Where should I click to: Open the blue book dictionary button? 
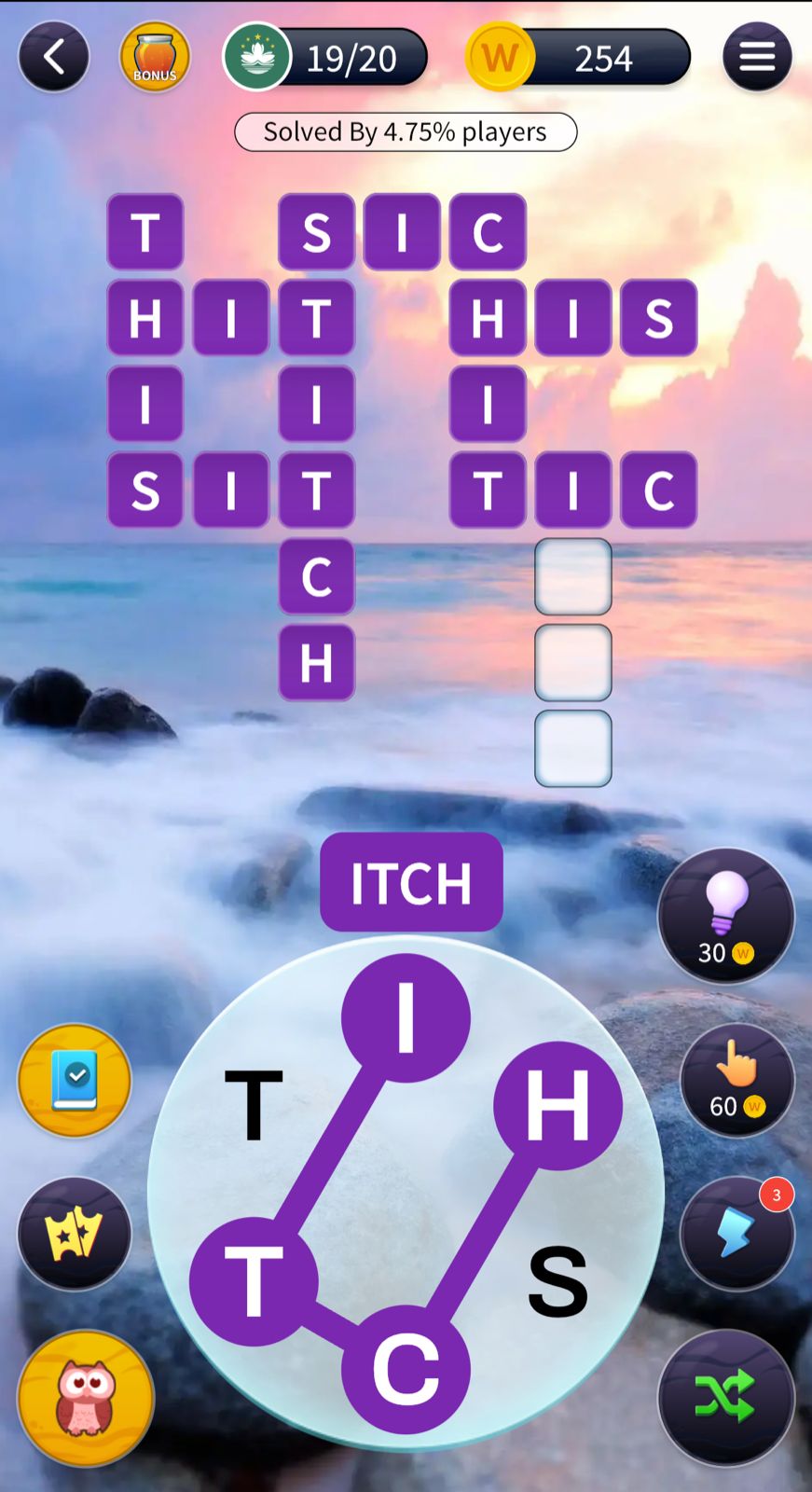pos(75,1080)
